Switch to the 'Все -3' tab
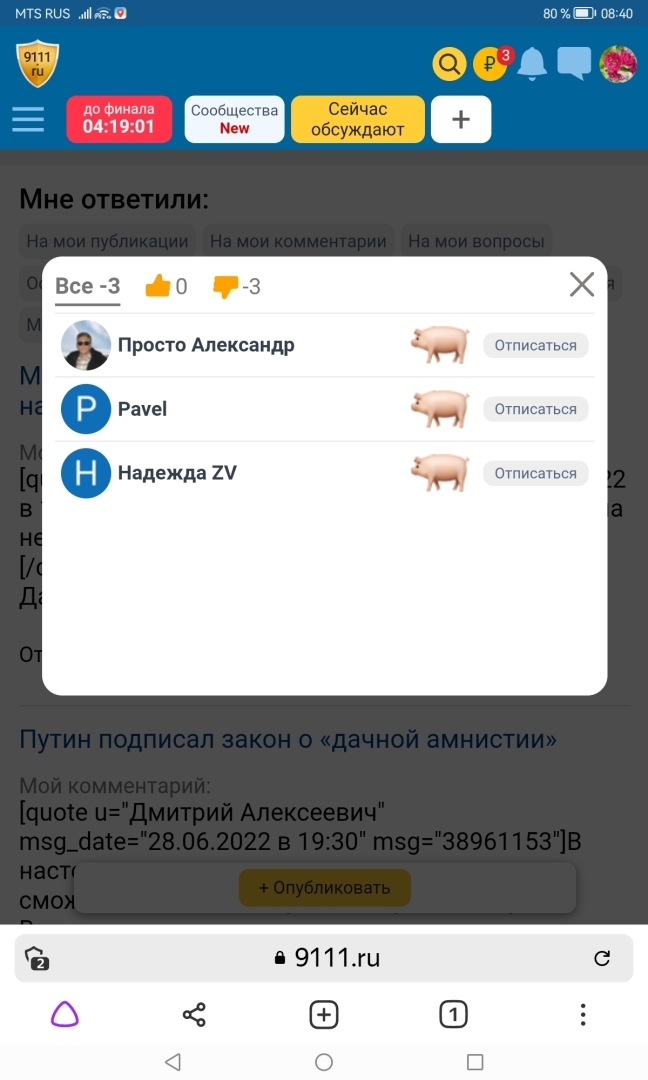 pyautogui.click(x=88, y=287)
